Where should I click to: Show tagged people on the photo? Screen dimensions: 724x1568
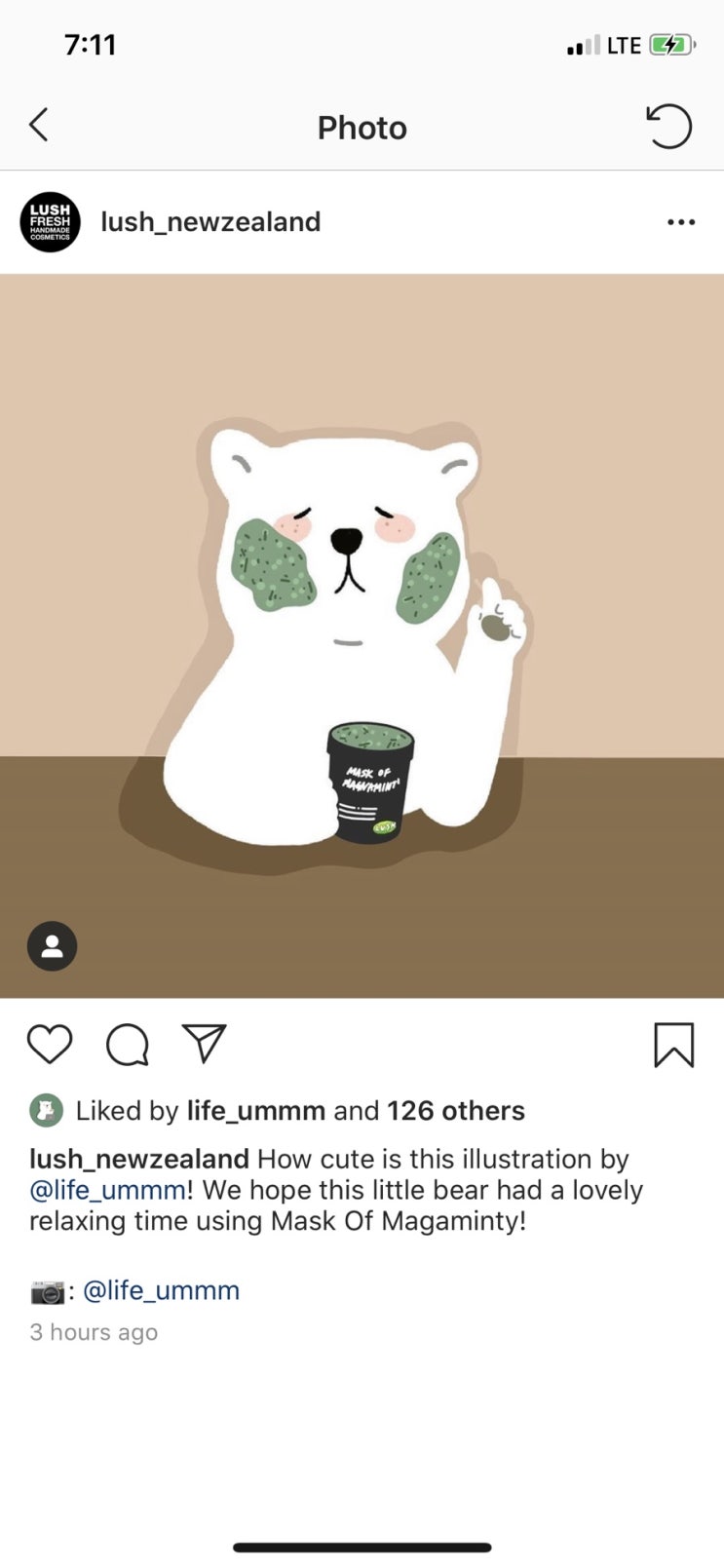pos(52,945)
